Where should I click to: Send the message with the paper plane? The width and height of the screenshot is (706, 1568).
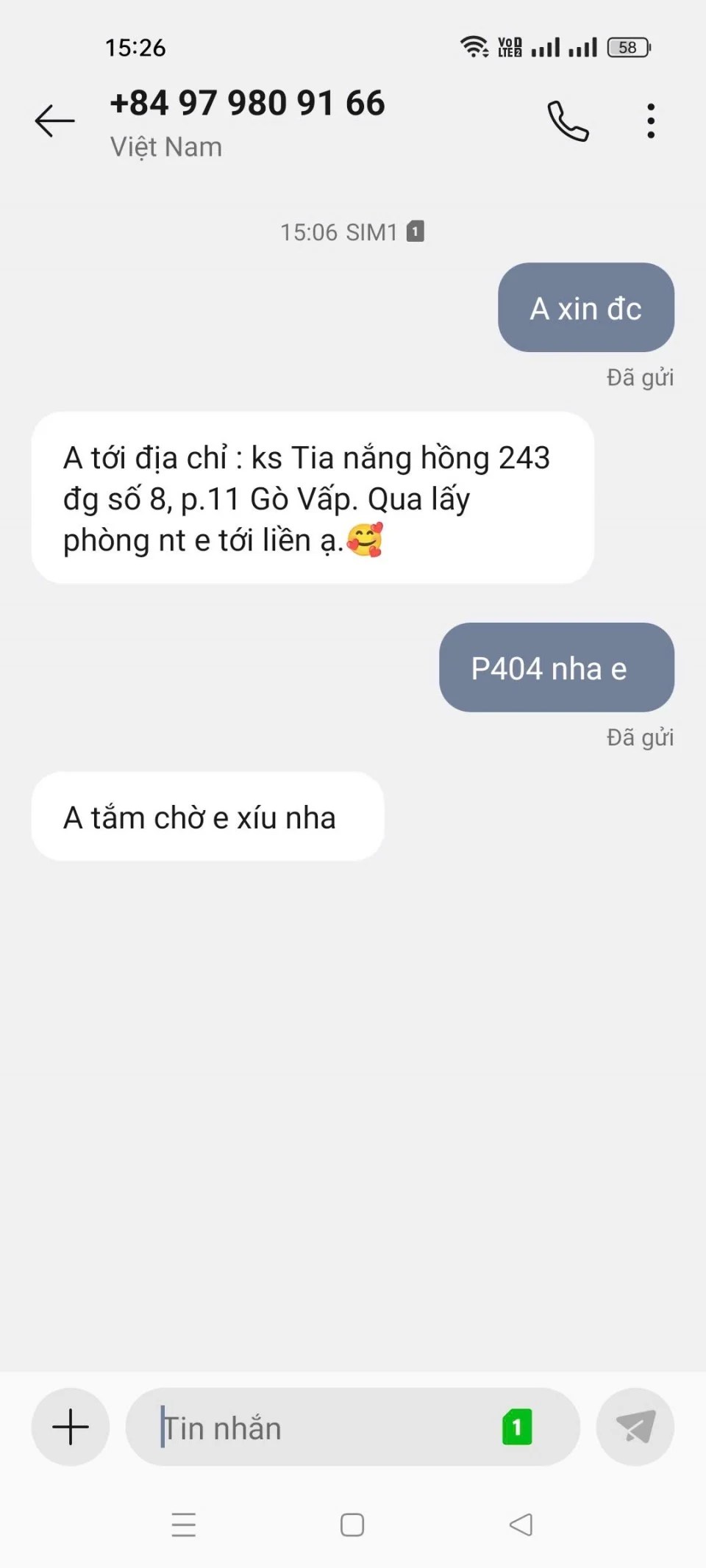[x=635, y=1427]
